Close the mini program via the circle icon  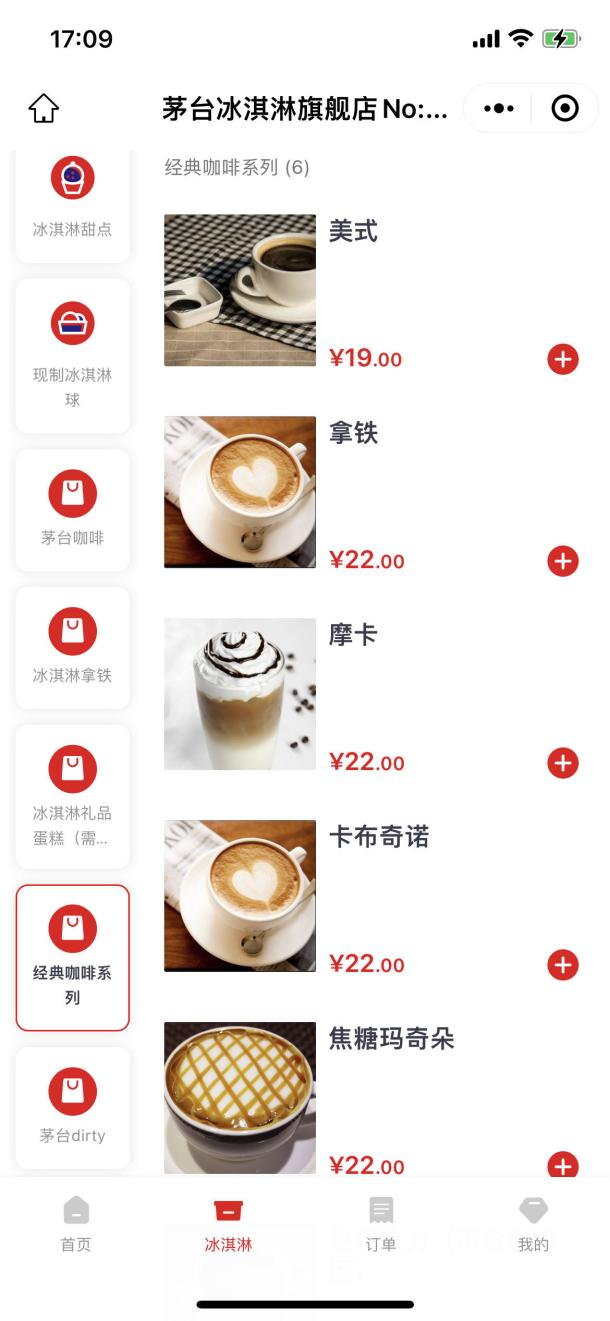(x=565, y=109)
